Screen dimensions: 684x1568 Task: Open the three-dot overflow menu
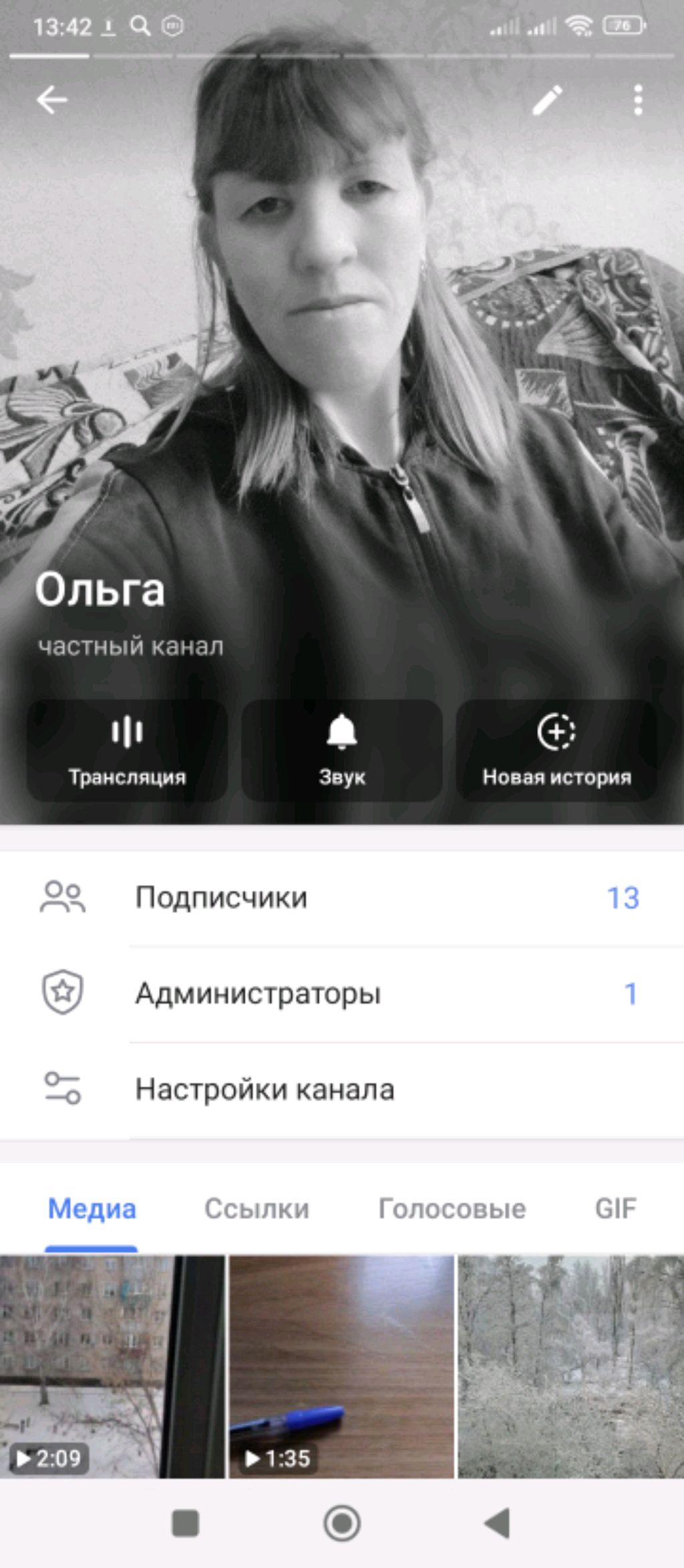point(638,100)
